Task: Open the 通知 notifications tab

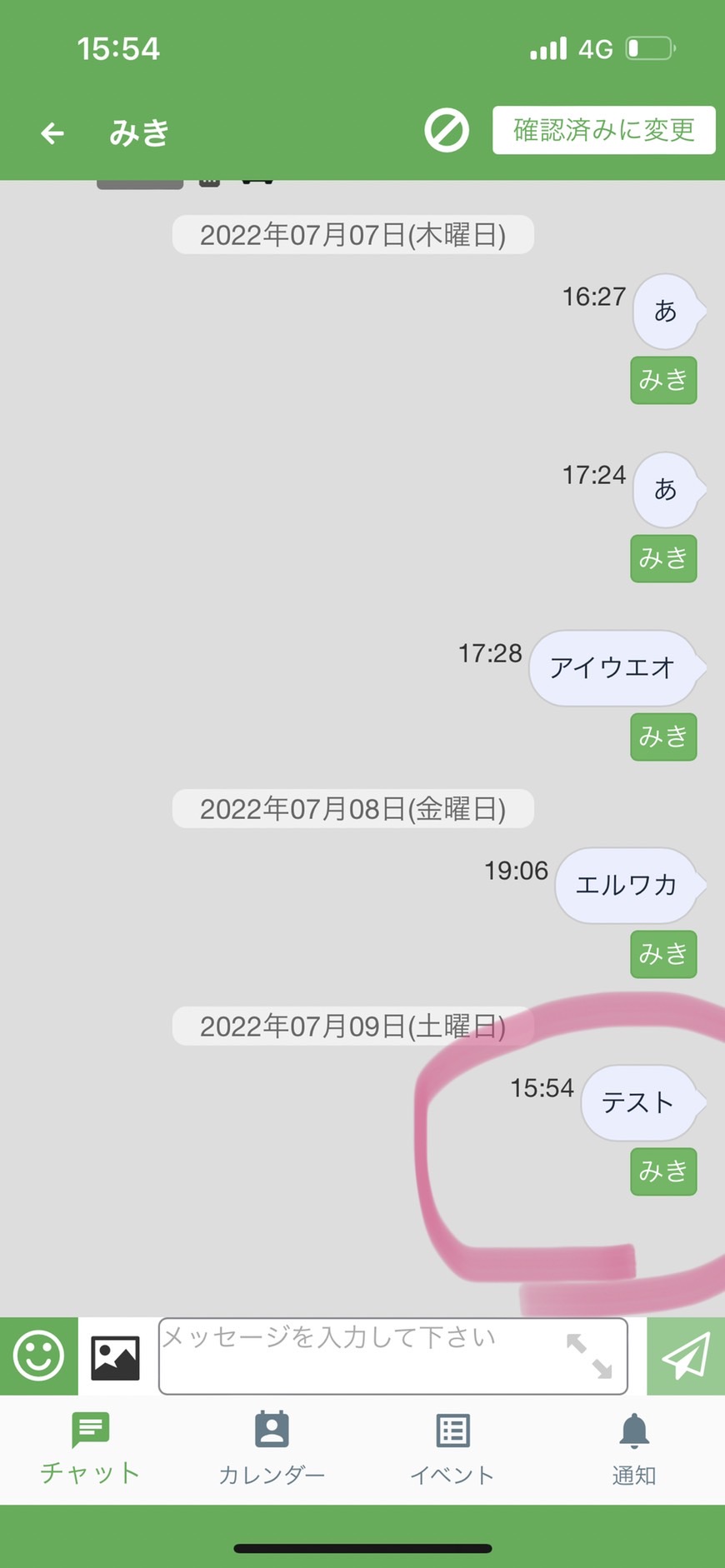Action: click(634, 1449)
